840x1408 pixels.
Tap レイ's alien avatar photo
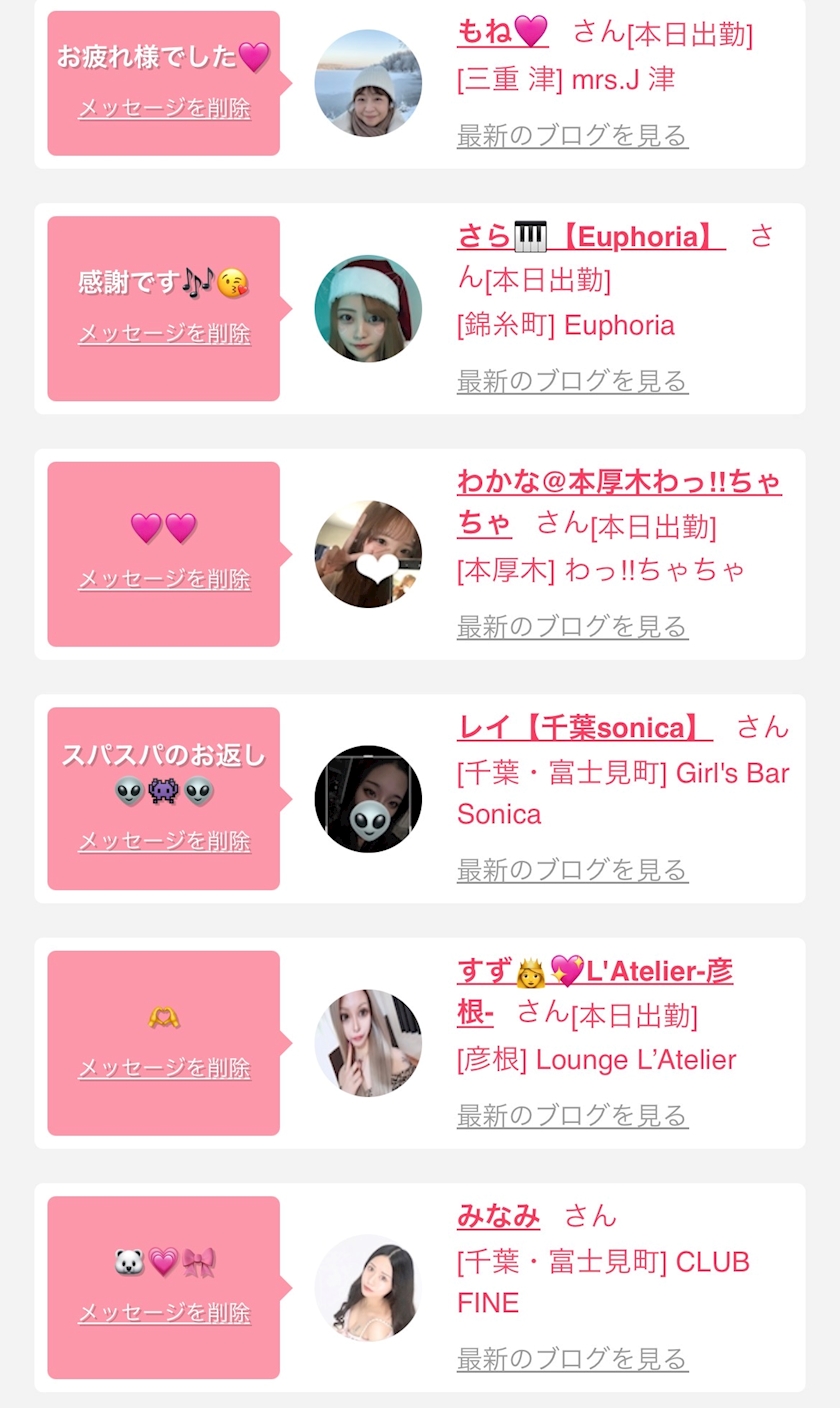[x=368, y=798]
